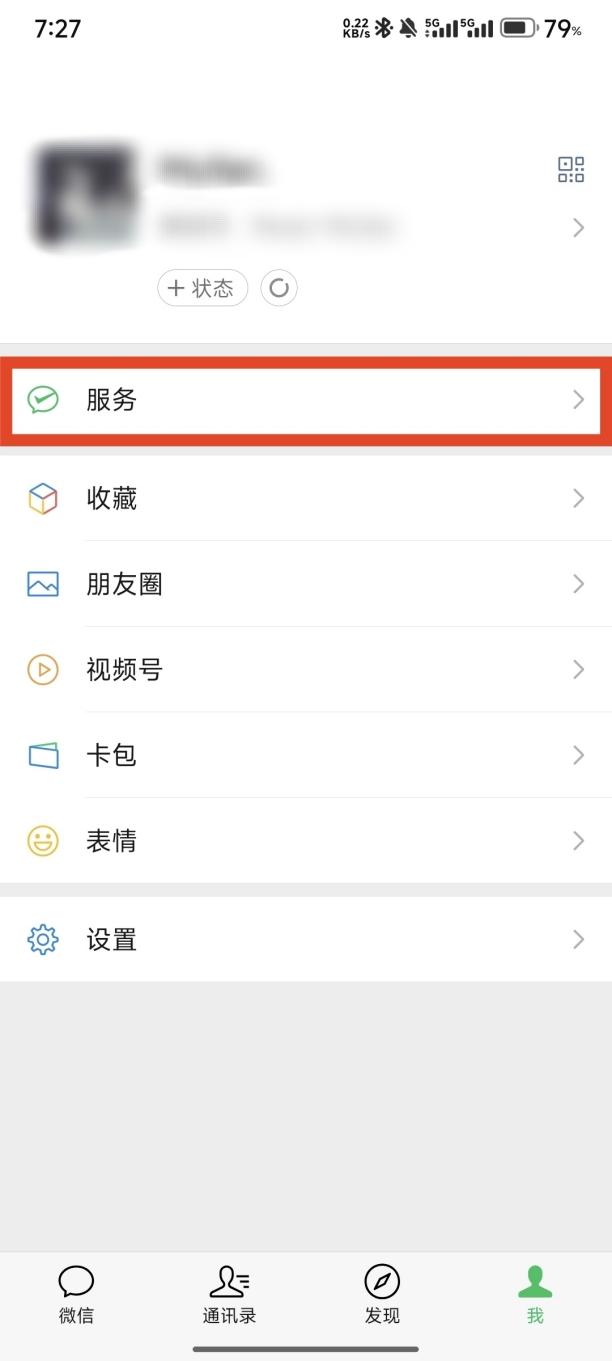The height and width of the screenshot is (1361, 612).
Task: Open the 服务 row
Action: [x=305, y=400]
